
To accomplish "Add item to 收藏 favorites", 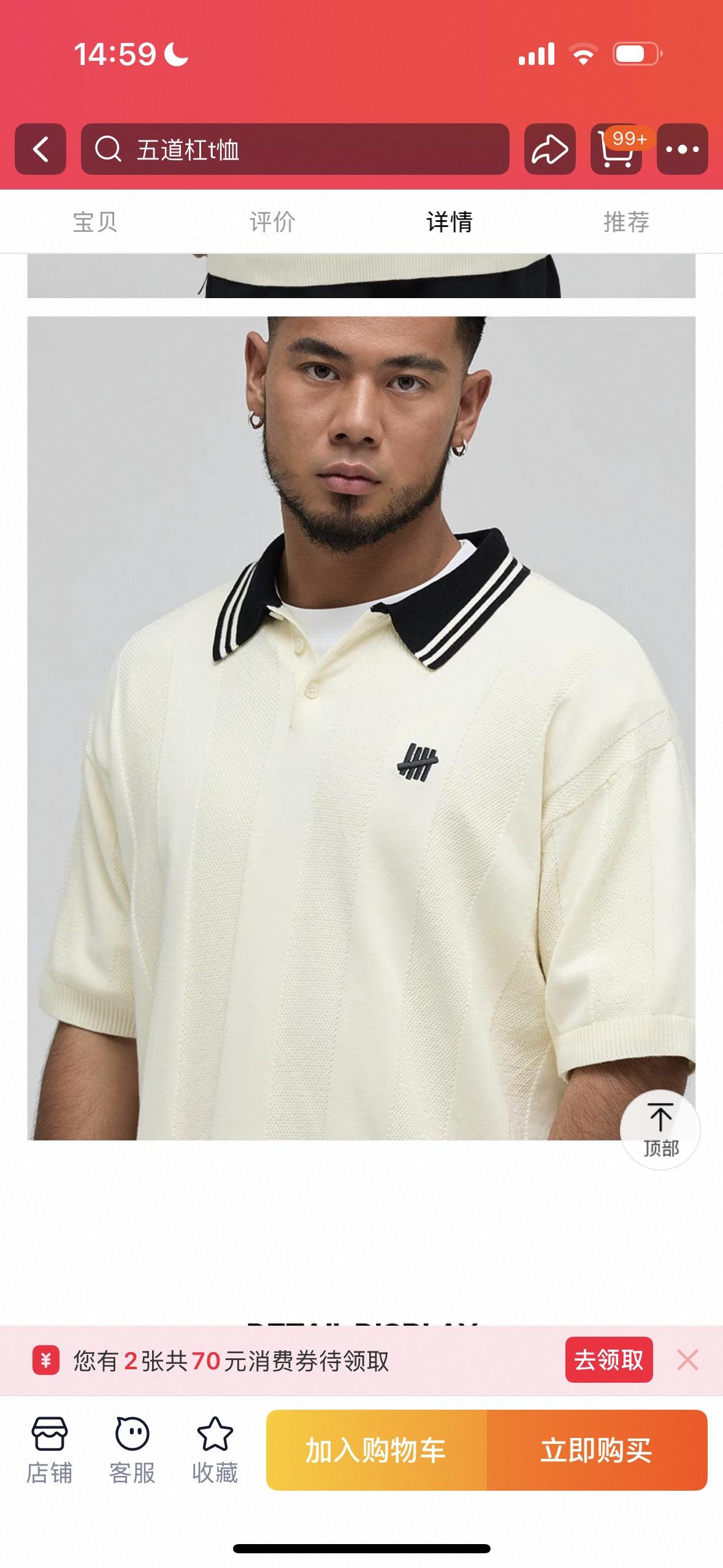I will point(215,1450).
